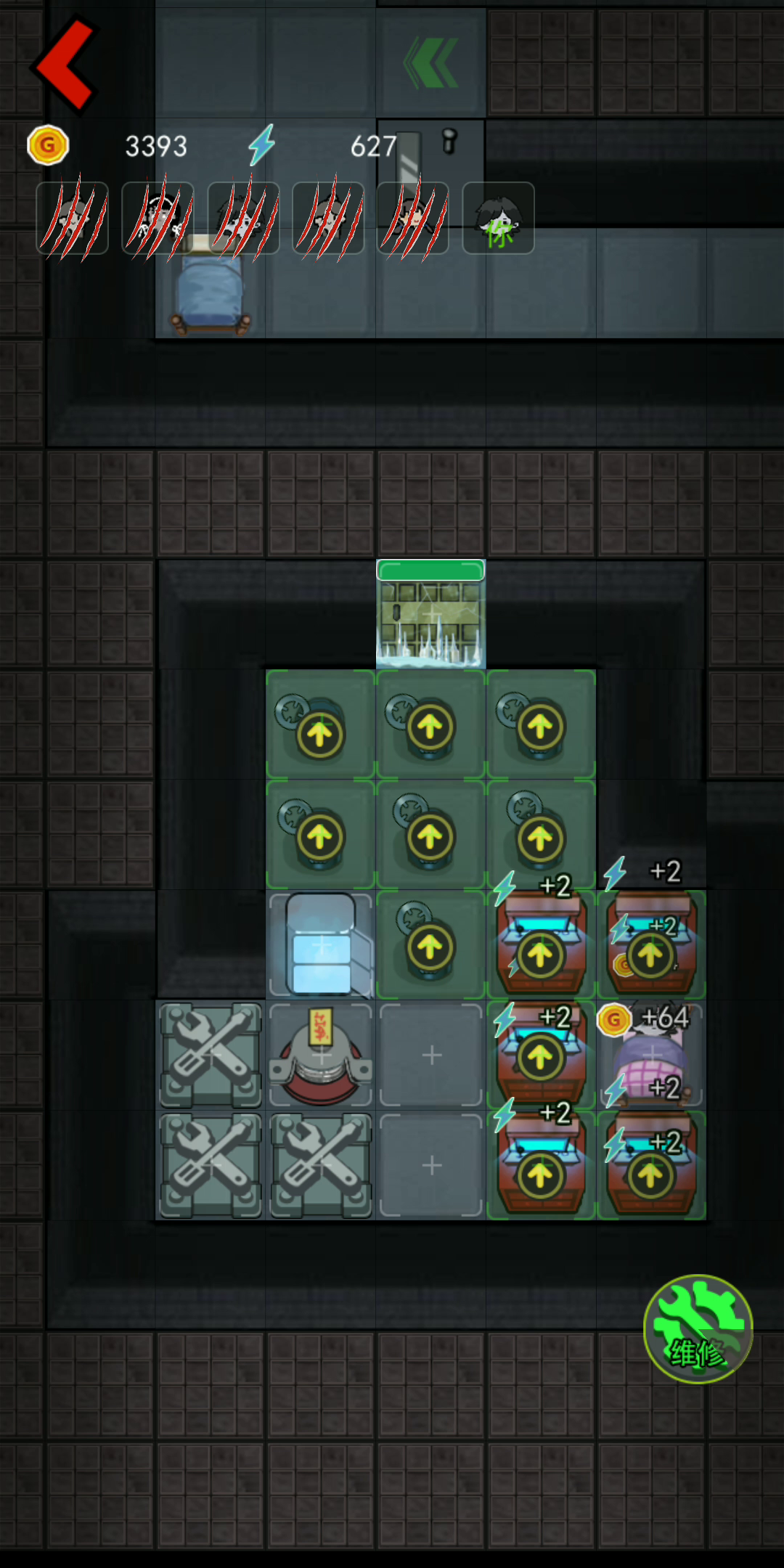Tap the green double-arrow tile at top

431,63
